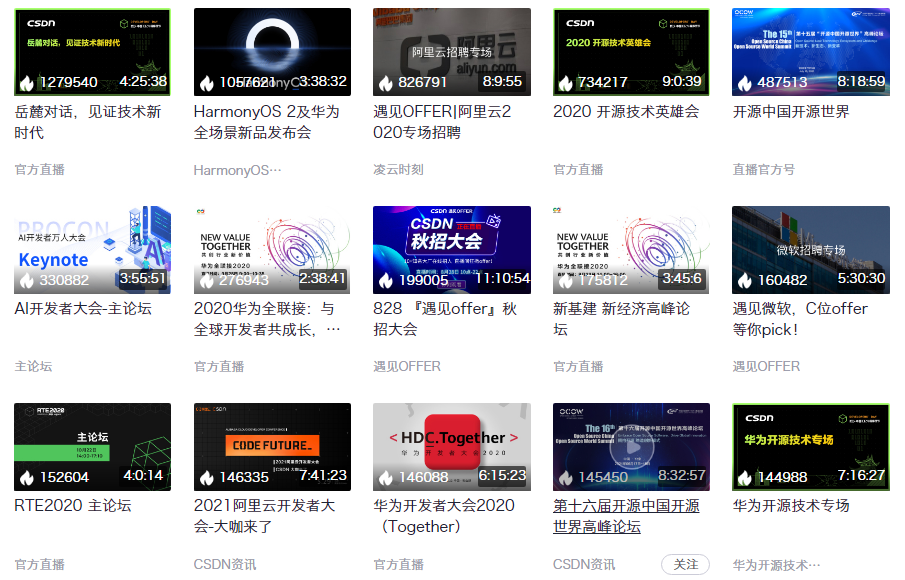
Task: Open AI开发者大会-主论坛 video
Action: [92, 250]
